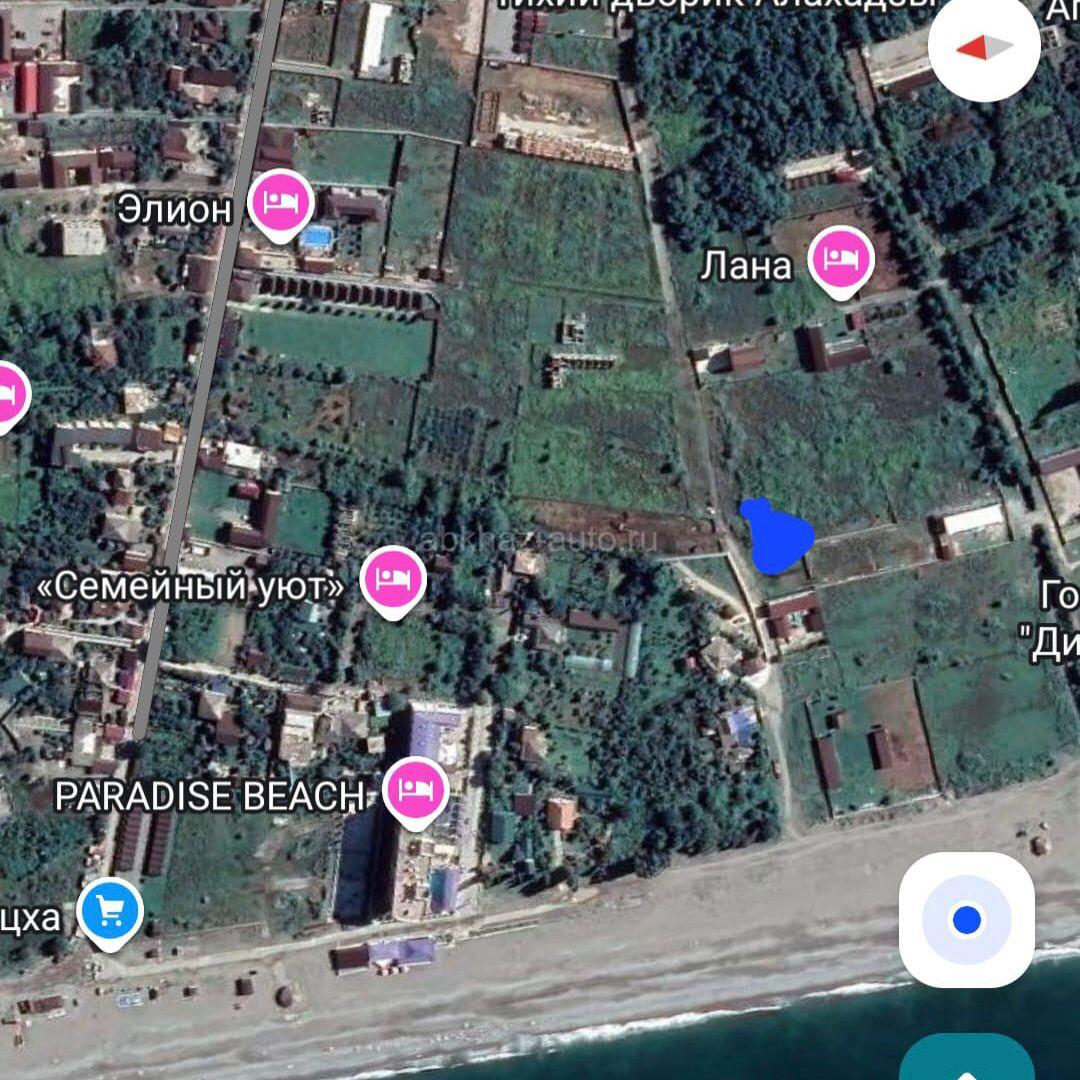Center map on my current location
The width and height of the screenshot is (1080, 1080).
point(966,920)
